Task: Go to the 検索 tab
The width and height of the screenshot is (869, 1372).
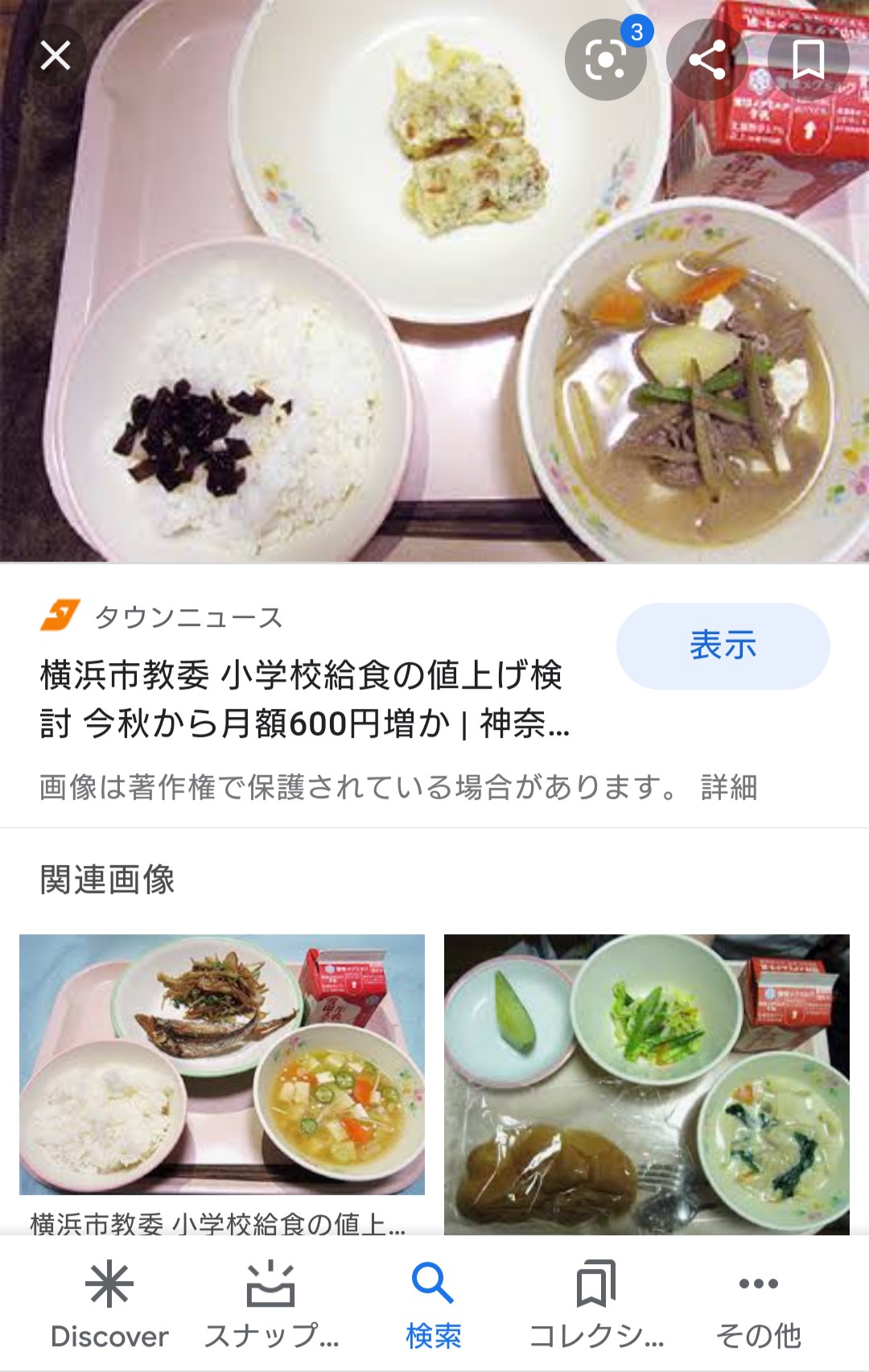Action: 433,1305
